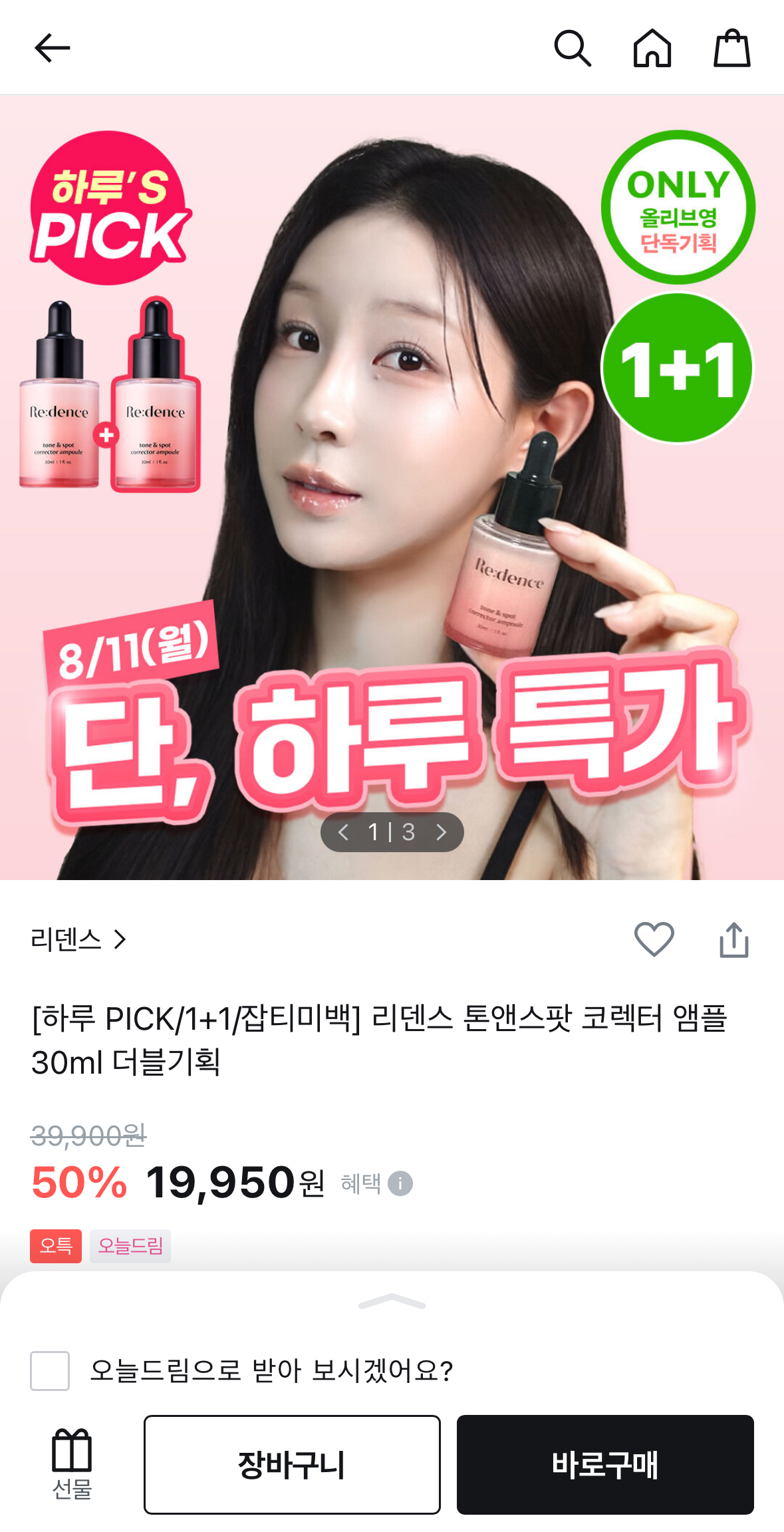Go back using the top-left arrow
Viewport: 784px width, 1532px height.
click(52, 48)
